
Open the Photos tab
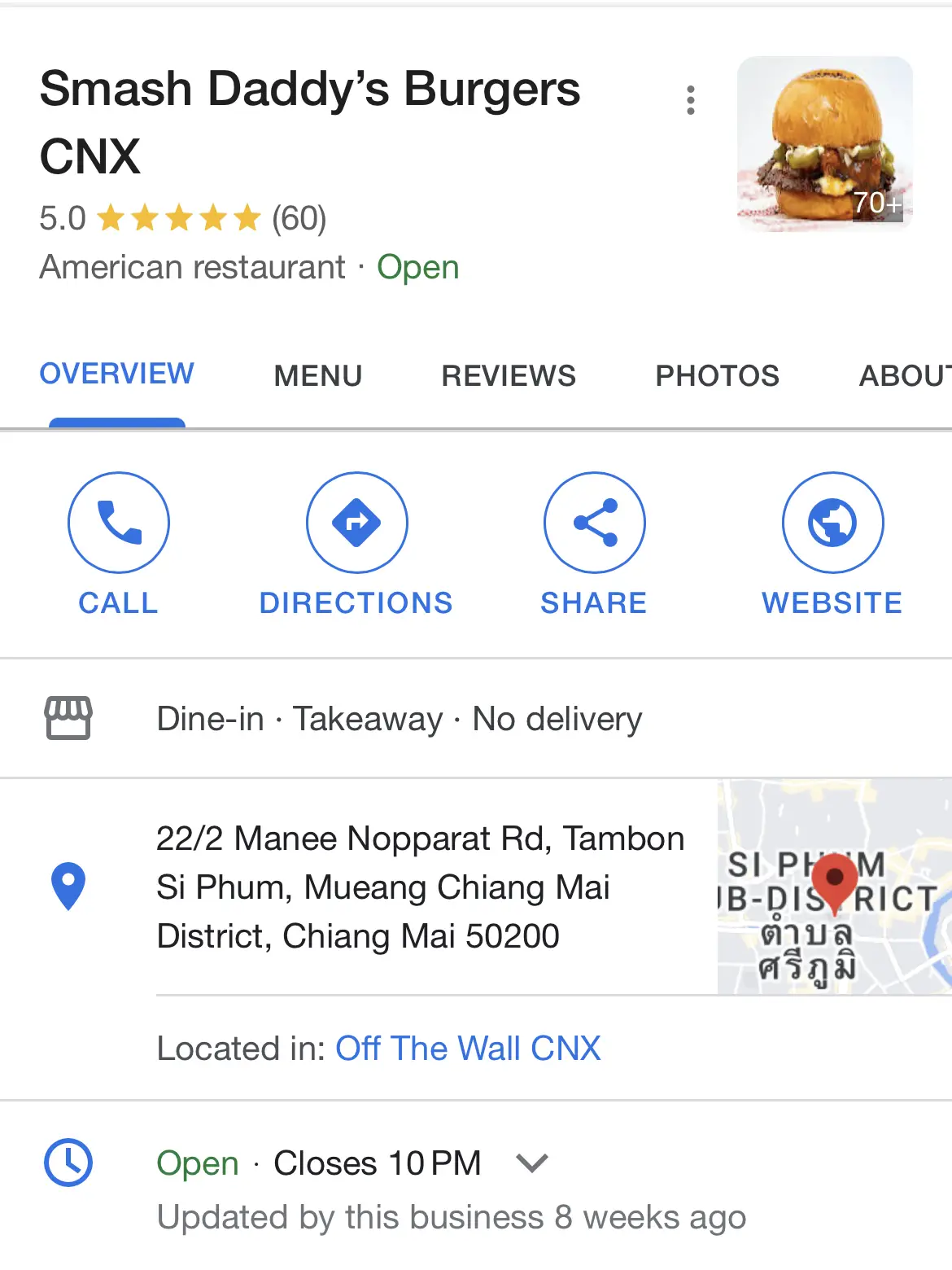tap(717, 375)
